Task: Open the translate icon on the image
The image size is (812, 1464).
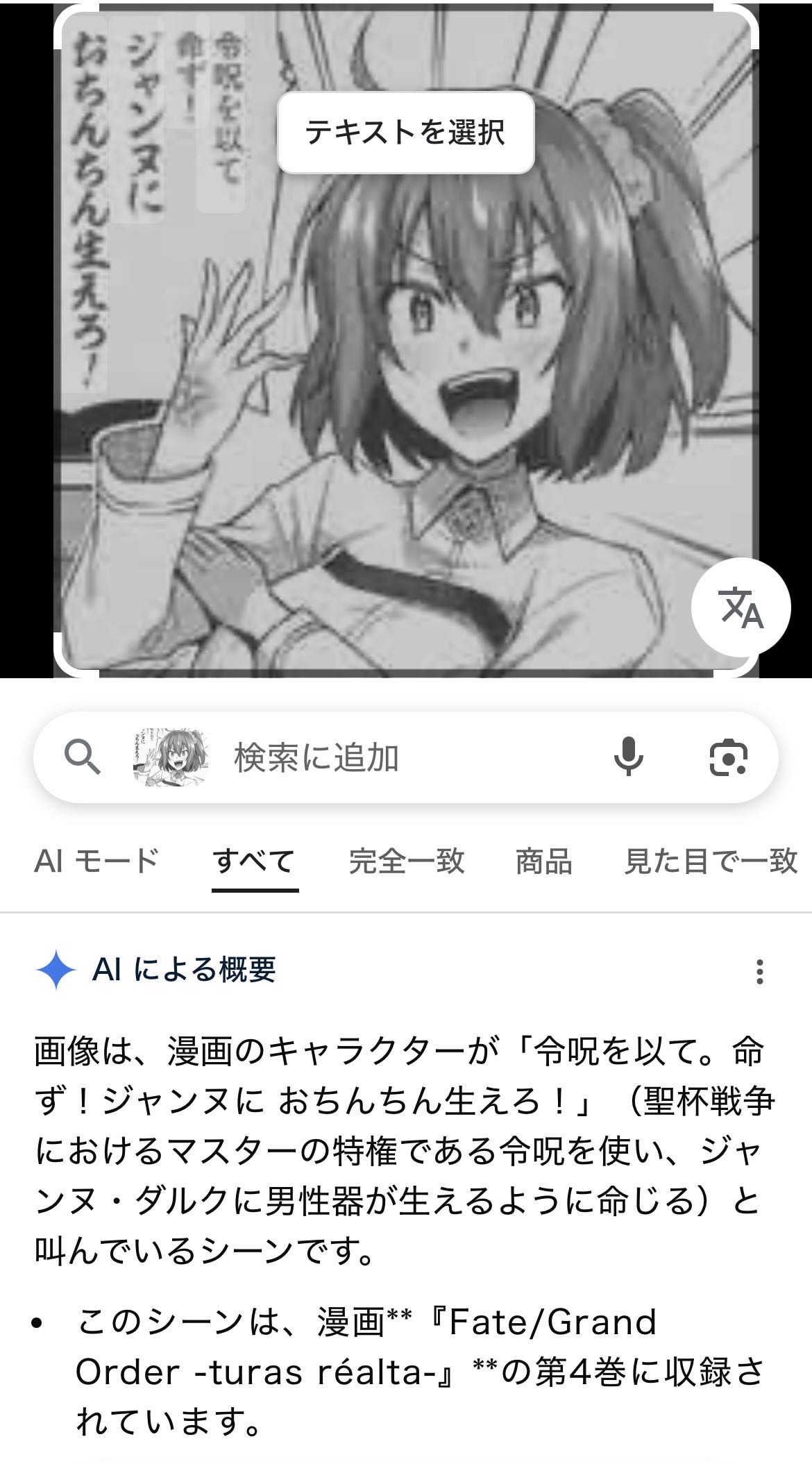Action: [x=741, y=607]
